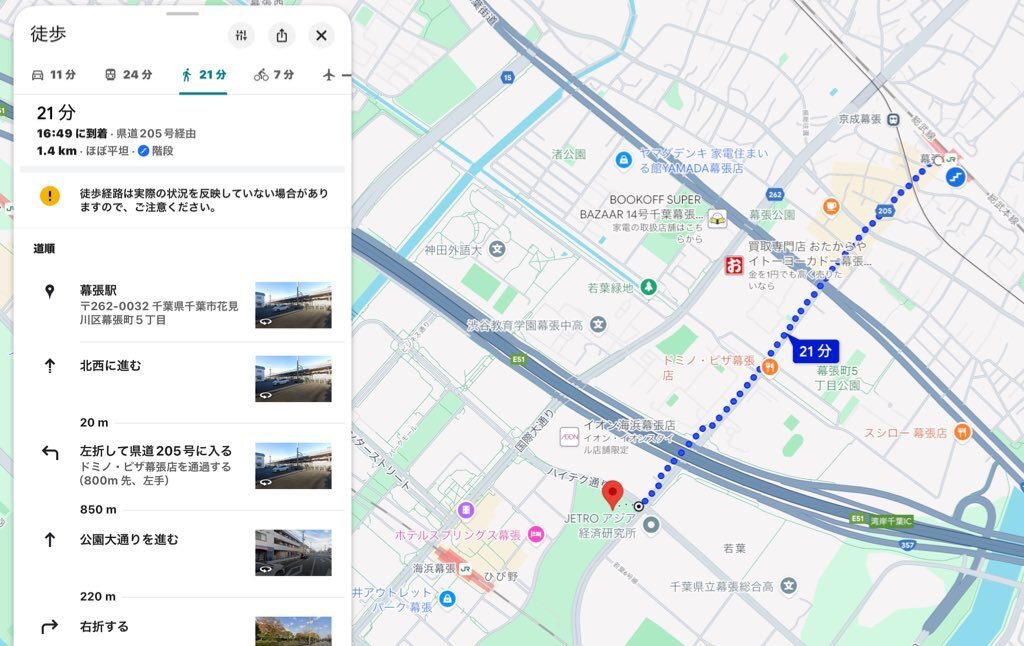
Task: View street photo for 公園大通りを進む
Action: click(x=293, y=552)
